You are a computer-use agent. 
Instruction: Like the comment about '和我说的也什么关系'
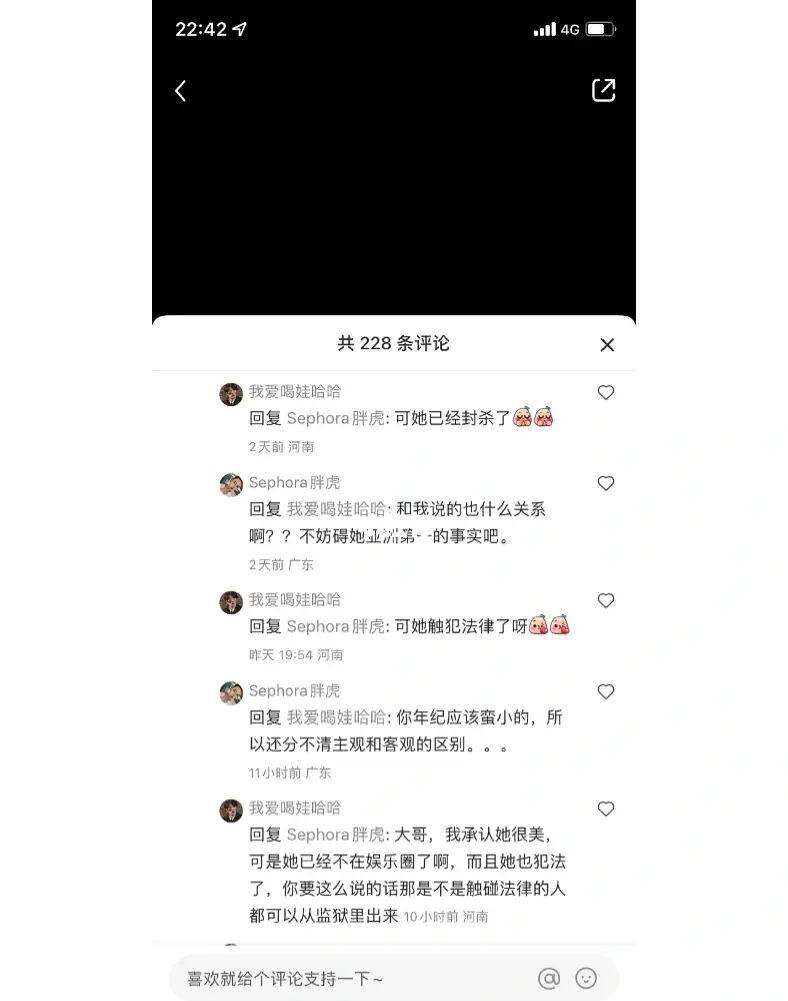point(605,484)
